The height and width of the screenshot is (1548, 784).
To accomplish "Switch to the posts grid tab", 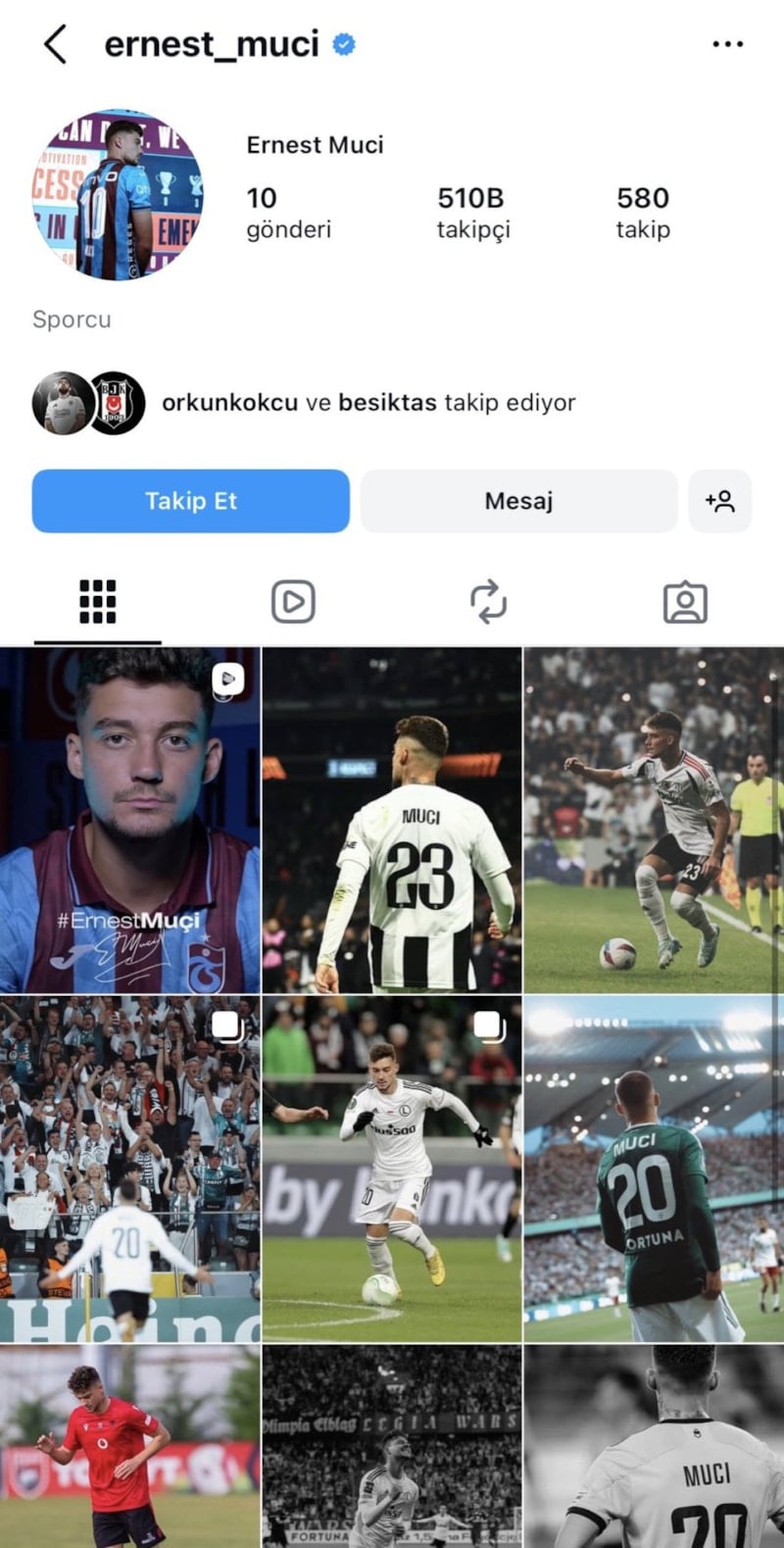I will (97, 602).
